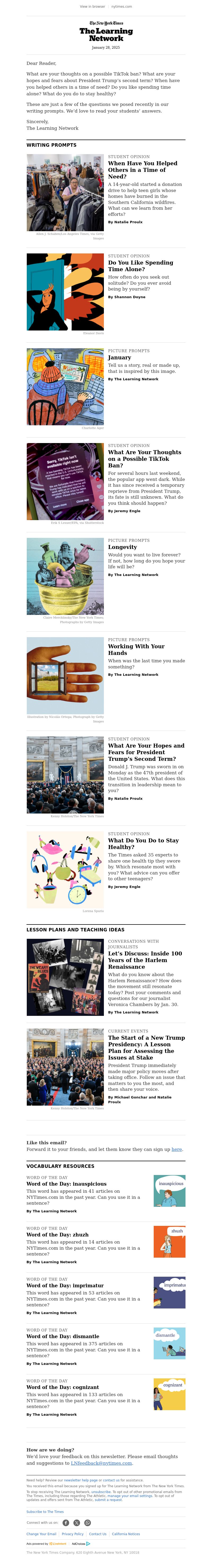
Task: Open the View in browser link
Action: pyautogui.click(x=92, y=7)
